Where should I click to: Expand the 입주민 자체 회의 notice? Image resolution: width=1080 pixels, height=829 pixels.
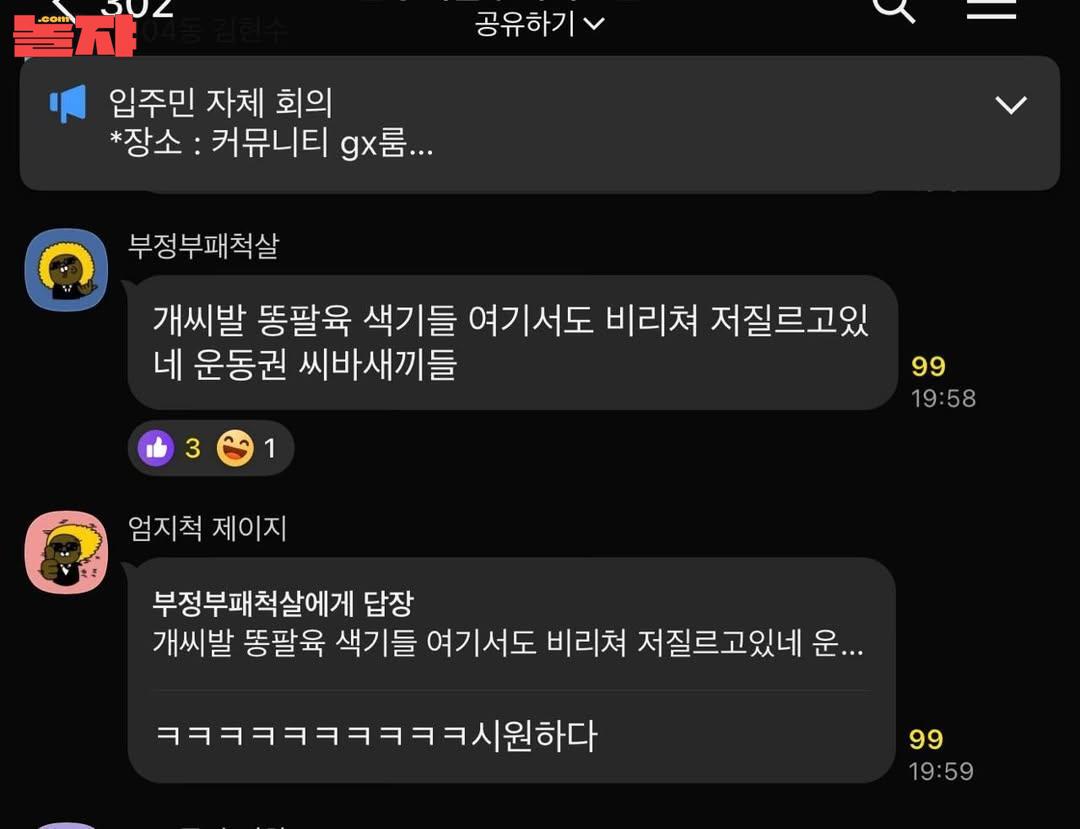coord(1011,105)
